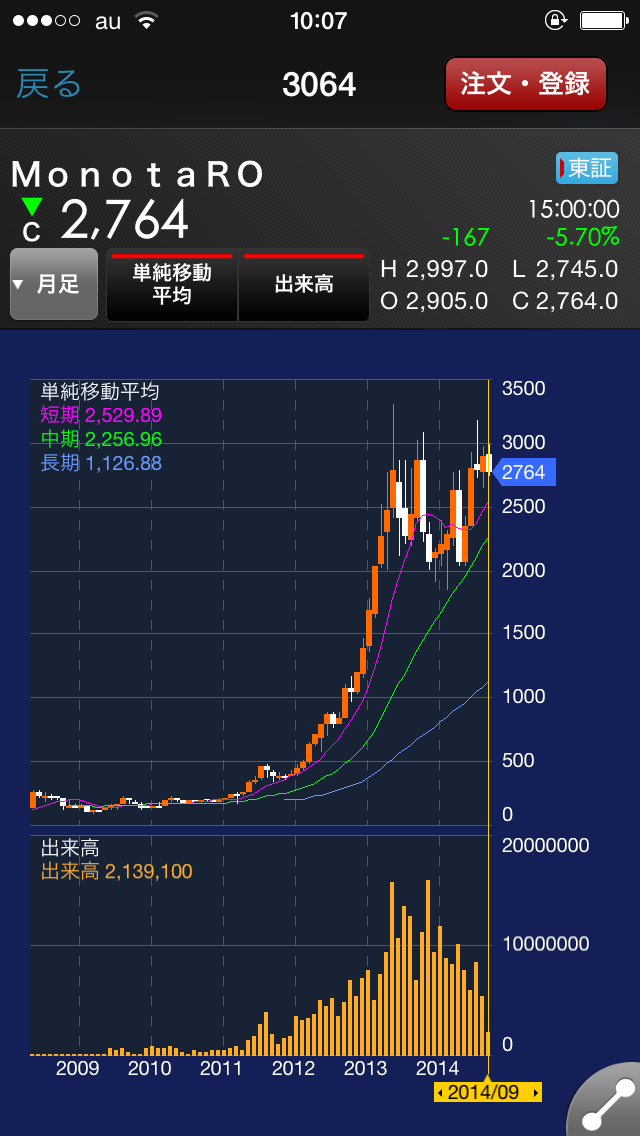This screenshot has width=640, height=1136.
Task: Toggle the 出来高 volume indicator
Action: (304, 284)
